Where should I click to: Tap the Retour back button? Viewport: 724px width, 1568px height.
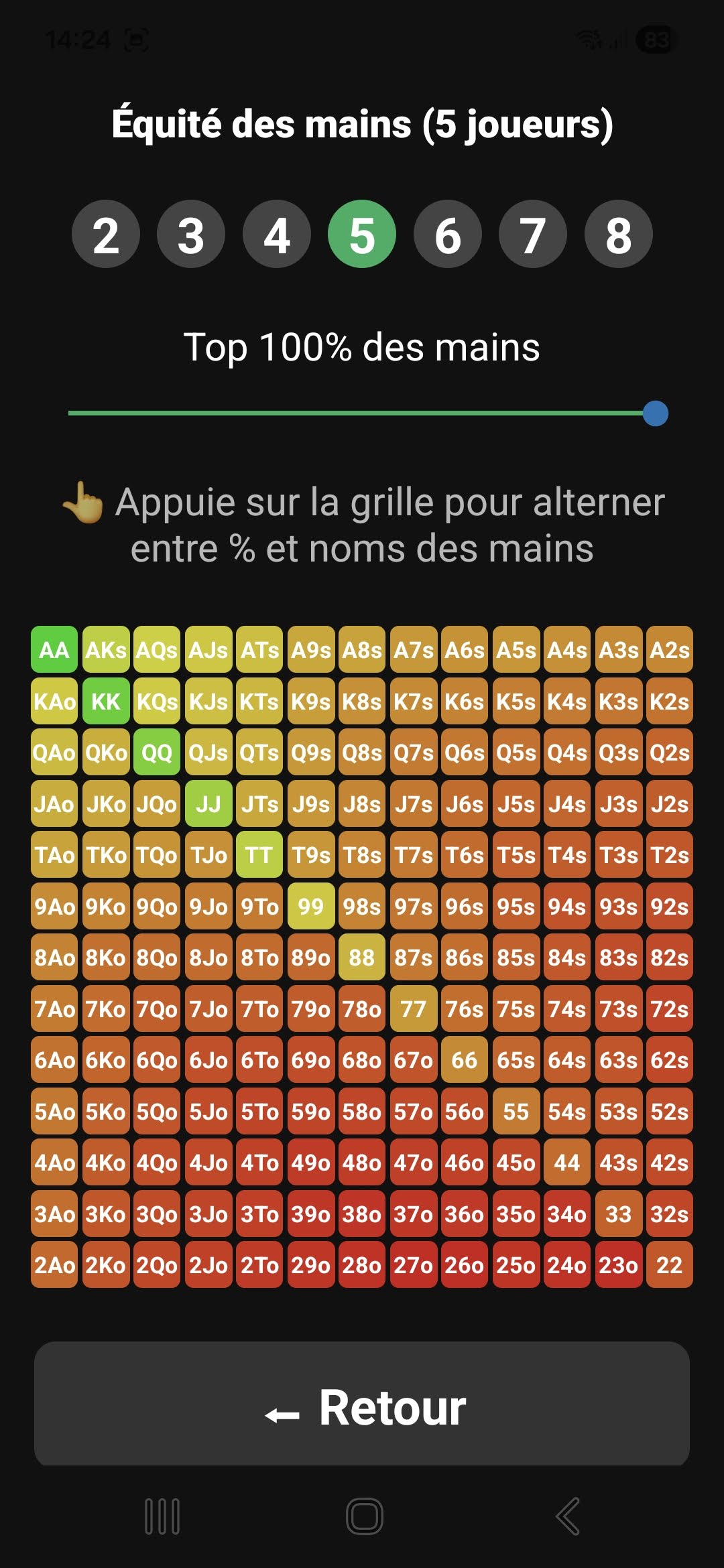pyautogui.click(x=362, y=1407)
